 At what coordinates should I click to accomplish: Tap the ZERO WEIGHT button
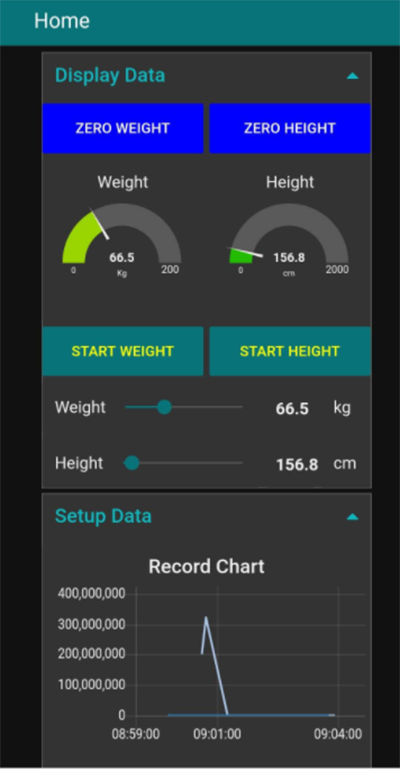[123, 128]
